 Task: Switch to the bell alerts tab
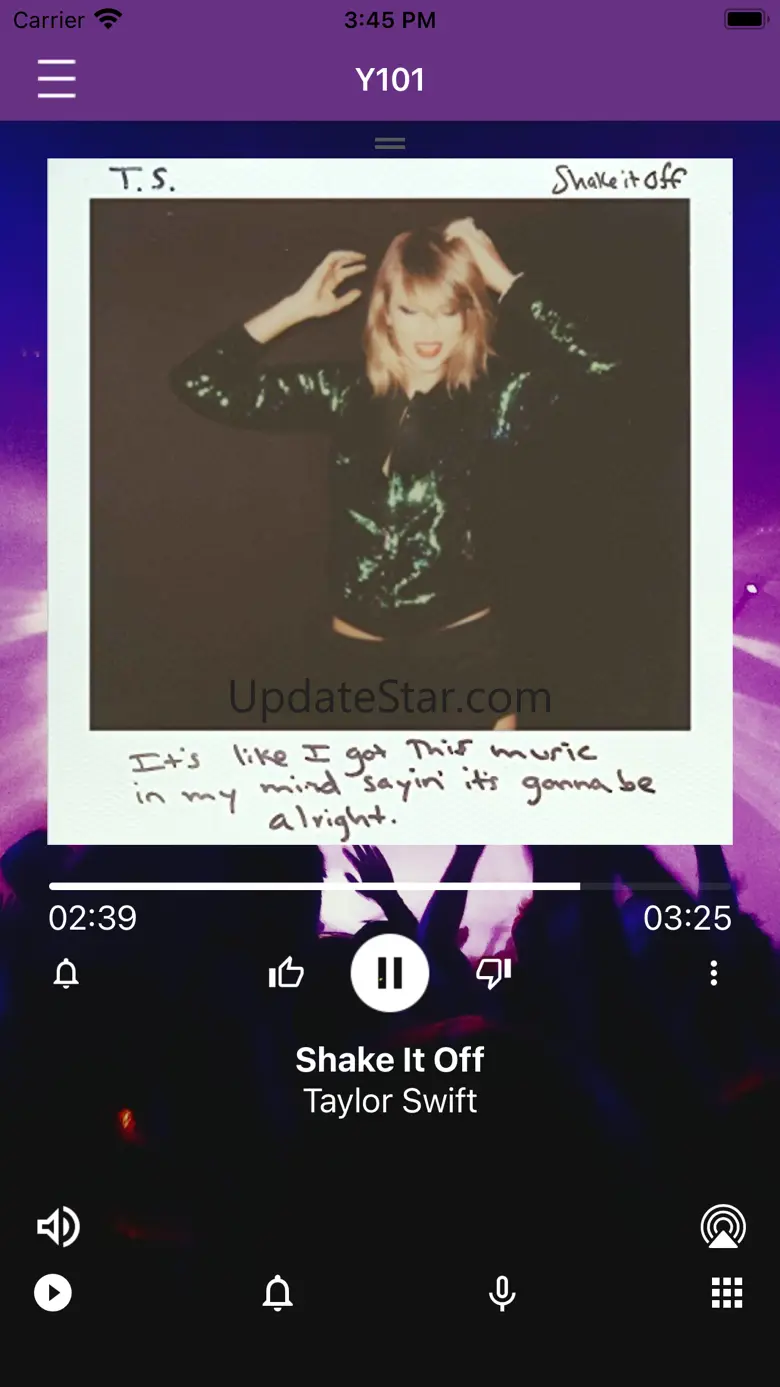(x=278, y=1293)
